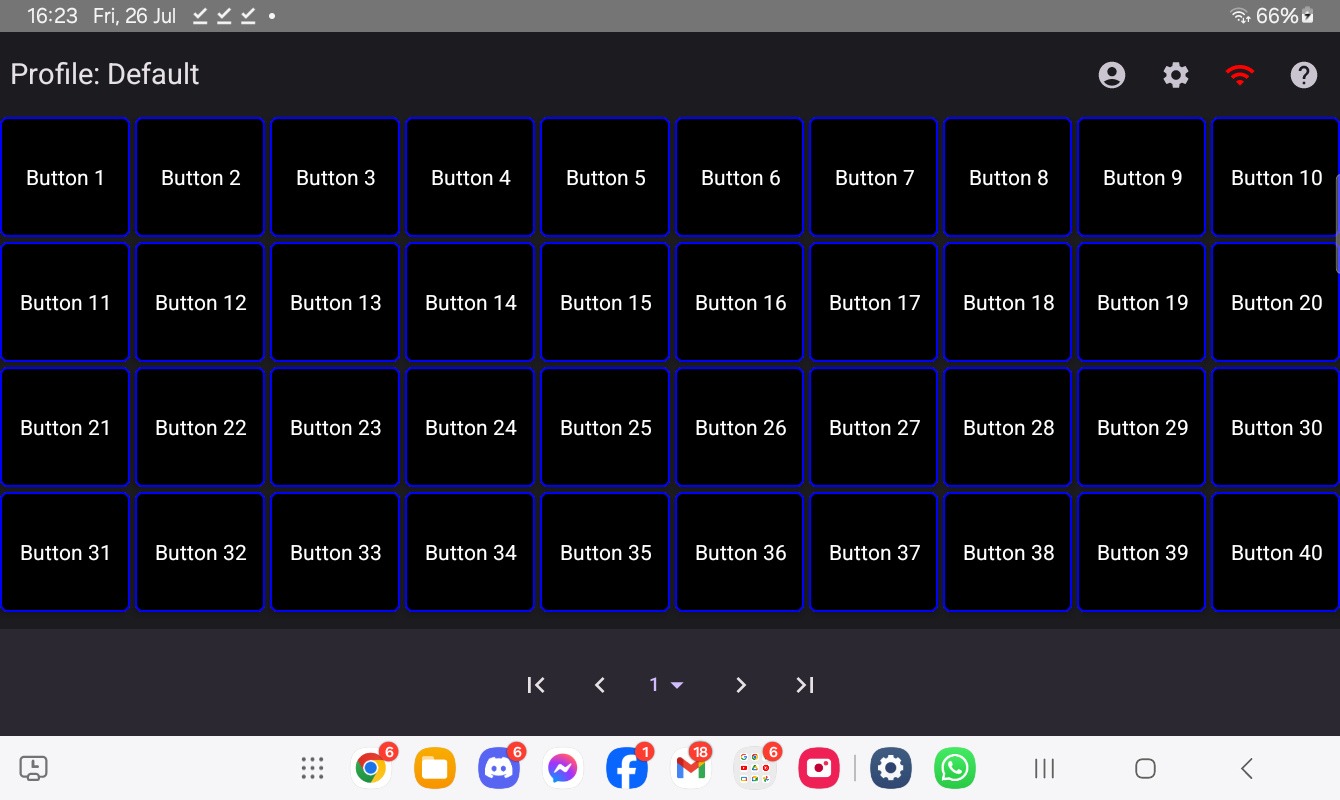This screenshot has height=800, width=1340.
Task: Jump to the first page
Action: tap(536, 685)
